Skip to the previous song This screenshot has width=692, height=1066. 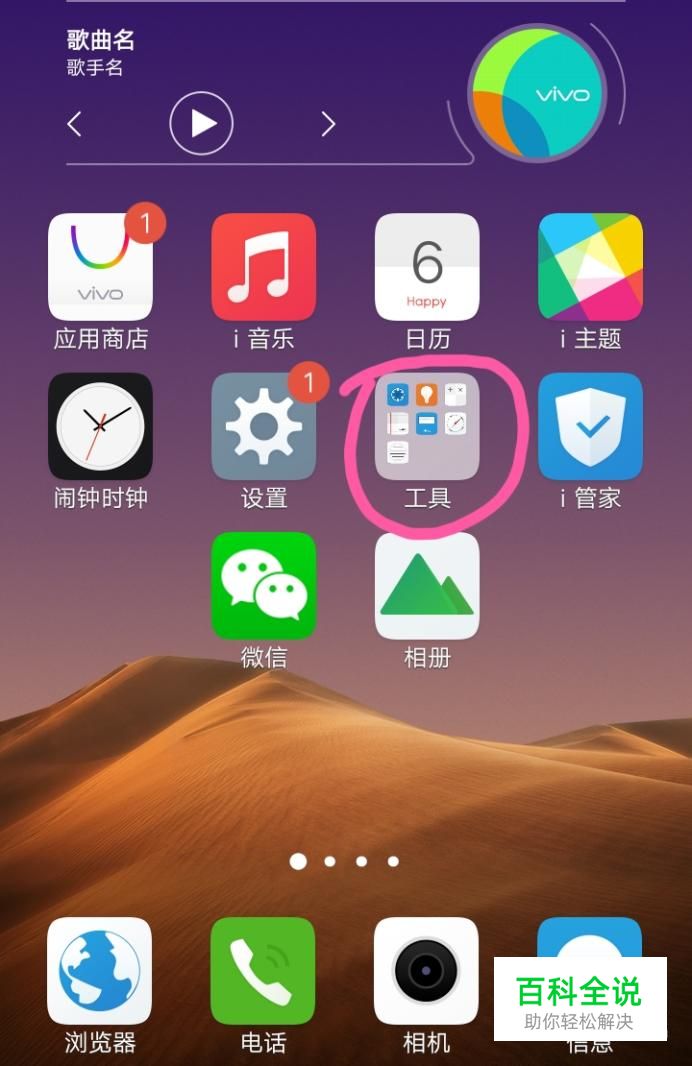point(74,124)
